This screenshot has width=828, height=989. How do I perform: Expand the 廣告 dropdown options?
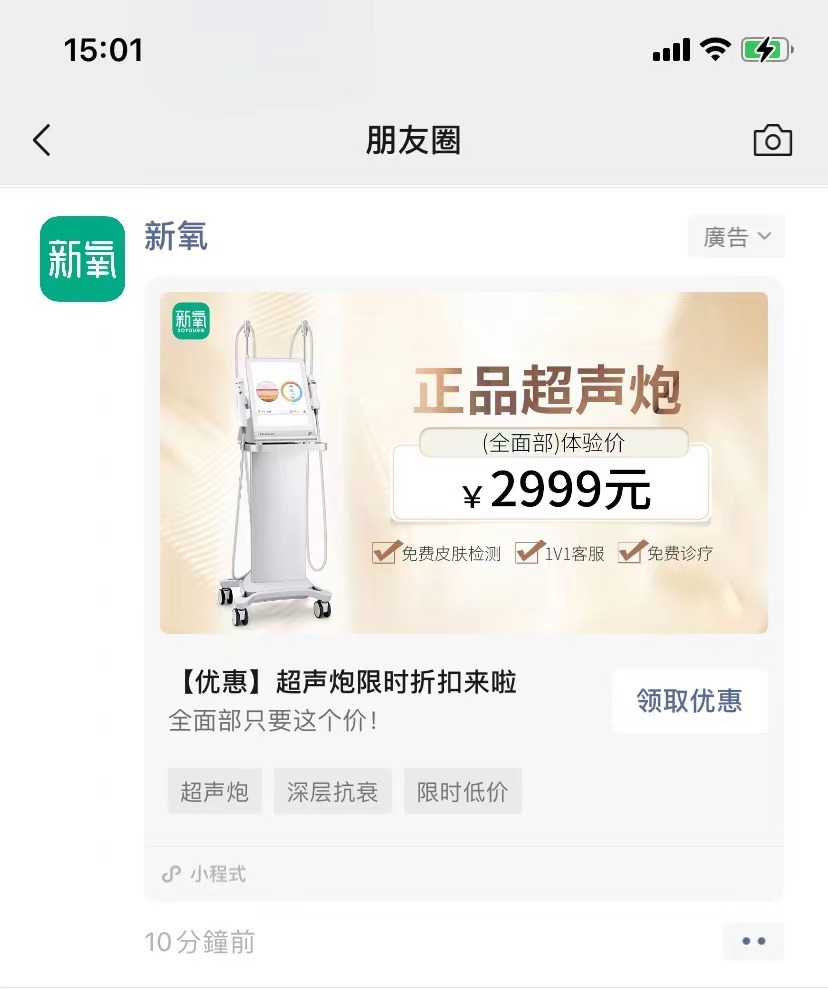[736, 237]
